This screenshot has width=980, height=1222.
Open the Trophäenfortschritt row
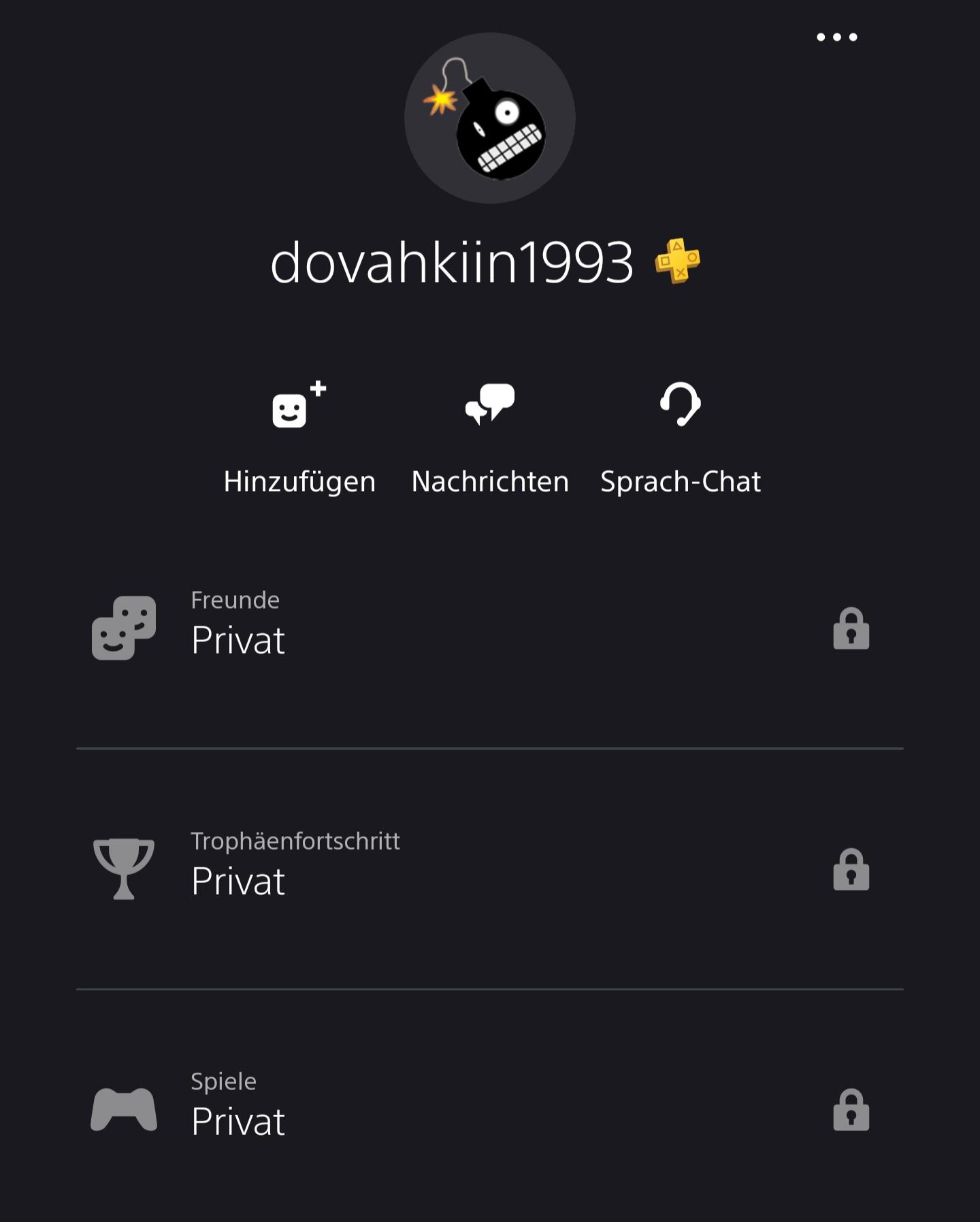pos(489,868)
